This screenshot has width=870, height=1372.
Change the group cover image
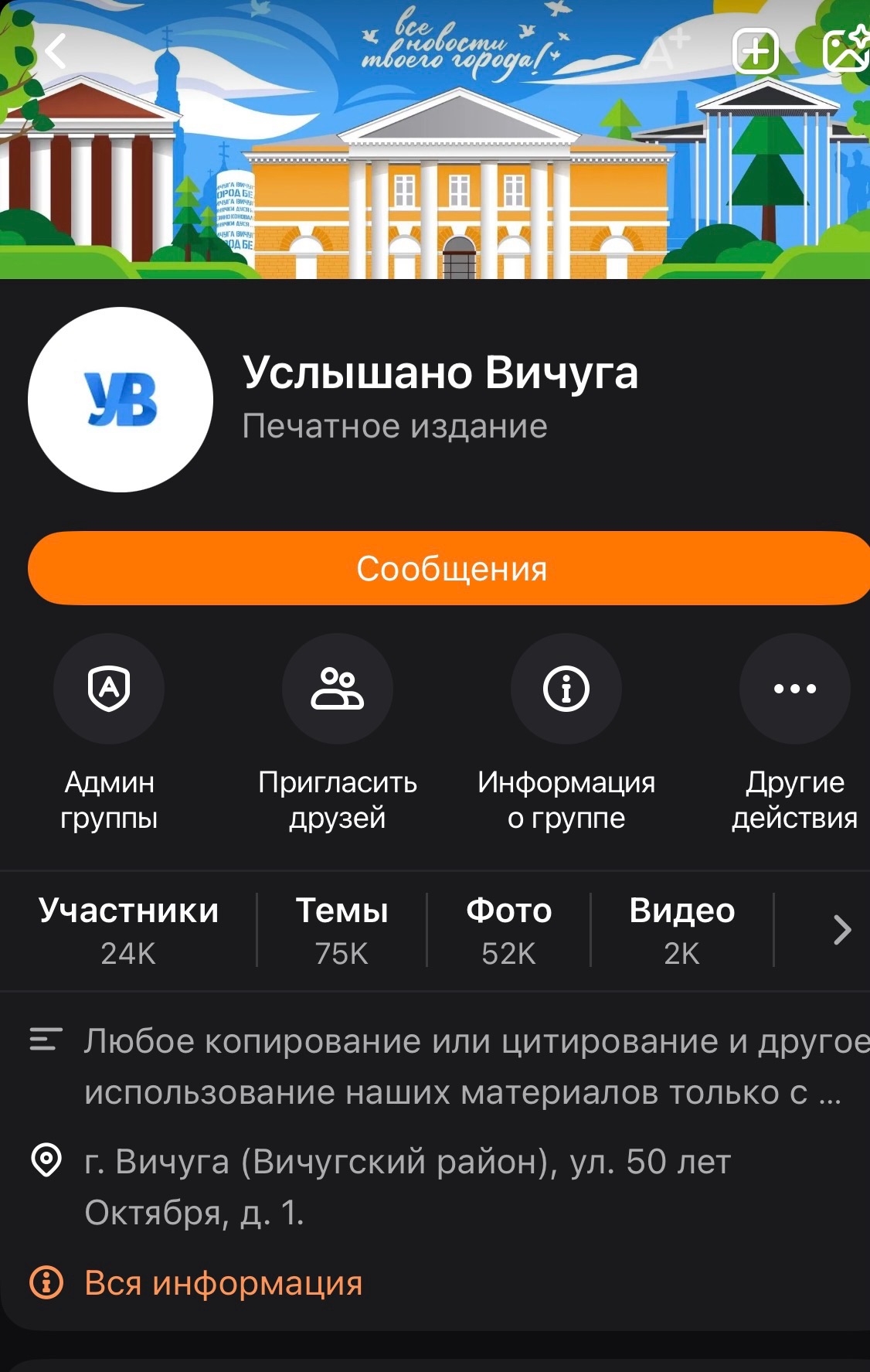coord(846,51)
